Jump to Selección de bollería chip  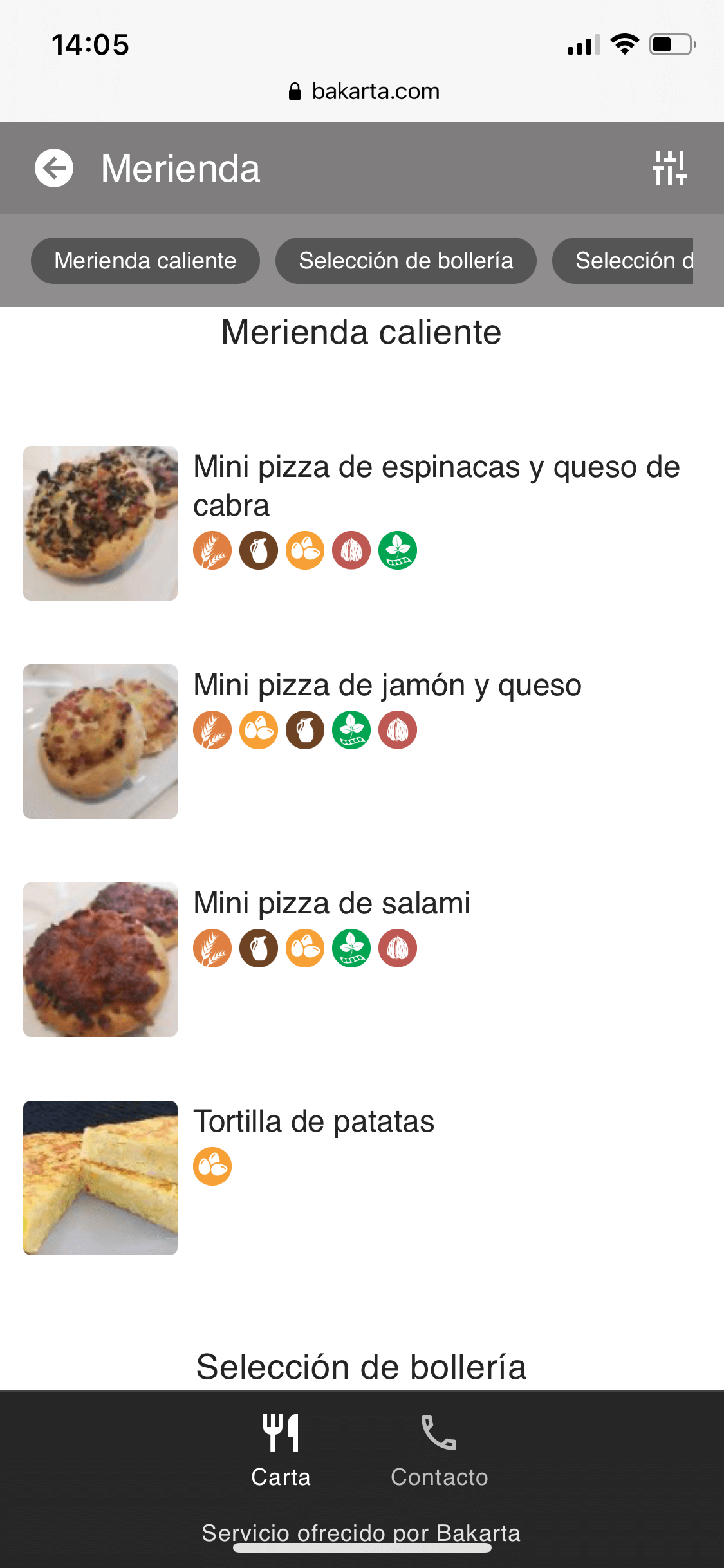point(405,261)
